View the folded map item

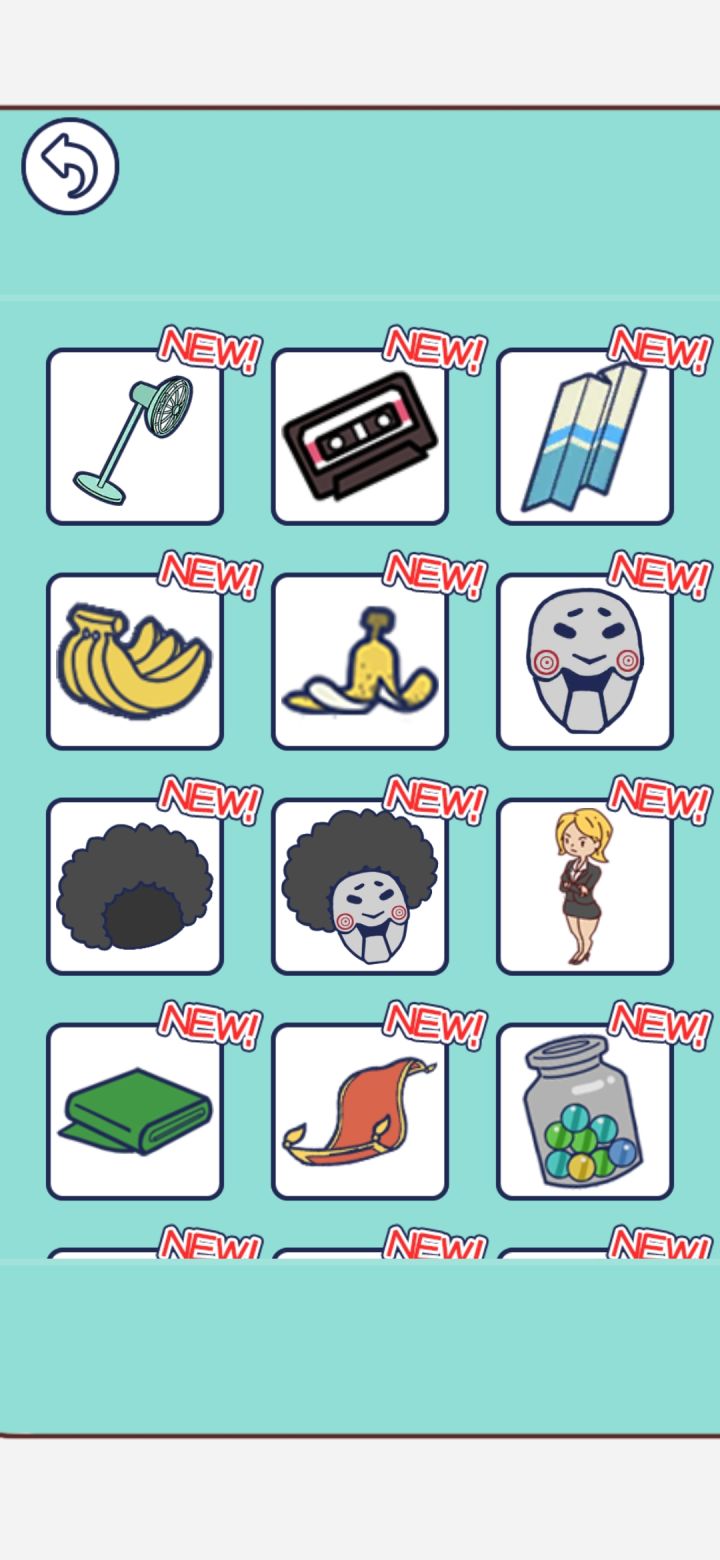[585, 437]
